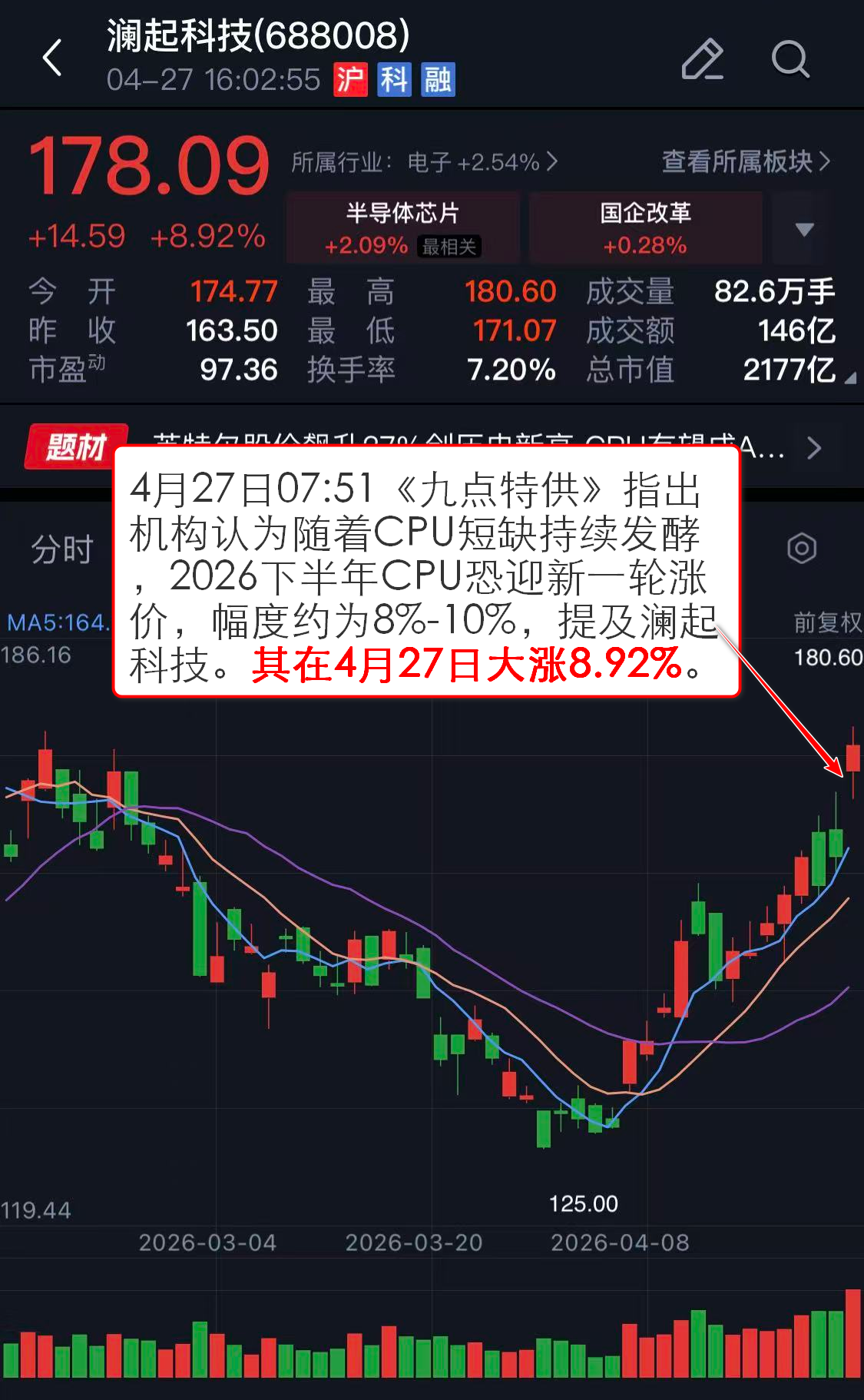The image size is (864, 1400).
Task: Open the 半导体芯片 sector chip
Action: (x=402, y=228)
